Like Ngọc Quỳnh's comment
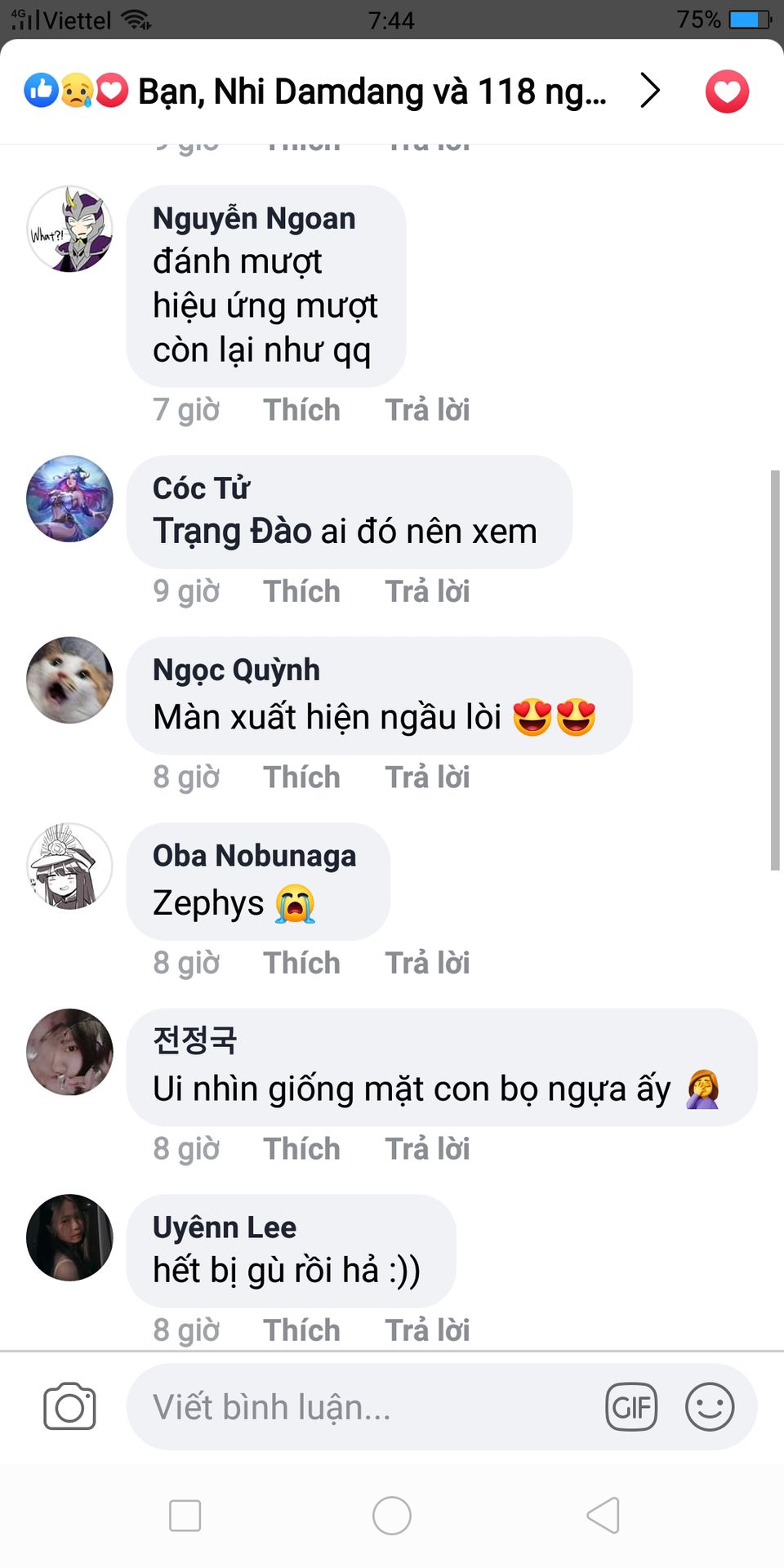The width and height of the screenshot is (784, 1568). [x=301, y=777]
